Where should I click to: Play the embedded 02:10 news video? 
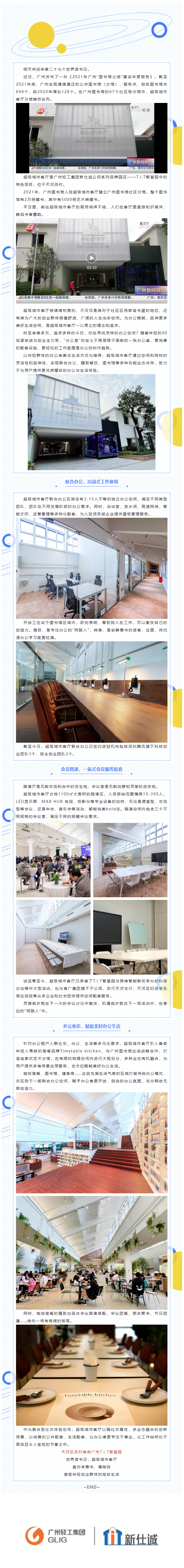tap(91, 258)
